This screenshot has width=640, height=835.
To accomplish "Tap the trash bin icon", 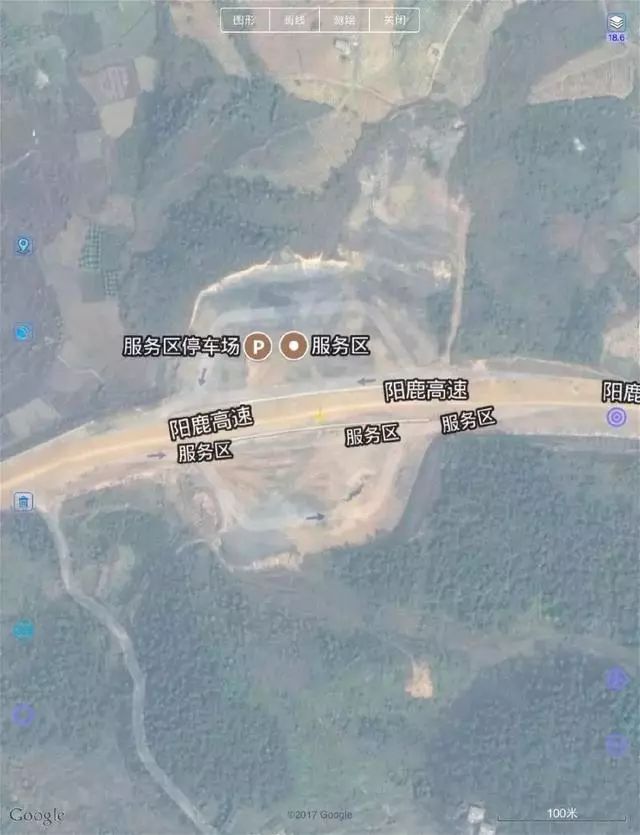I will tap(22, 501).
